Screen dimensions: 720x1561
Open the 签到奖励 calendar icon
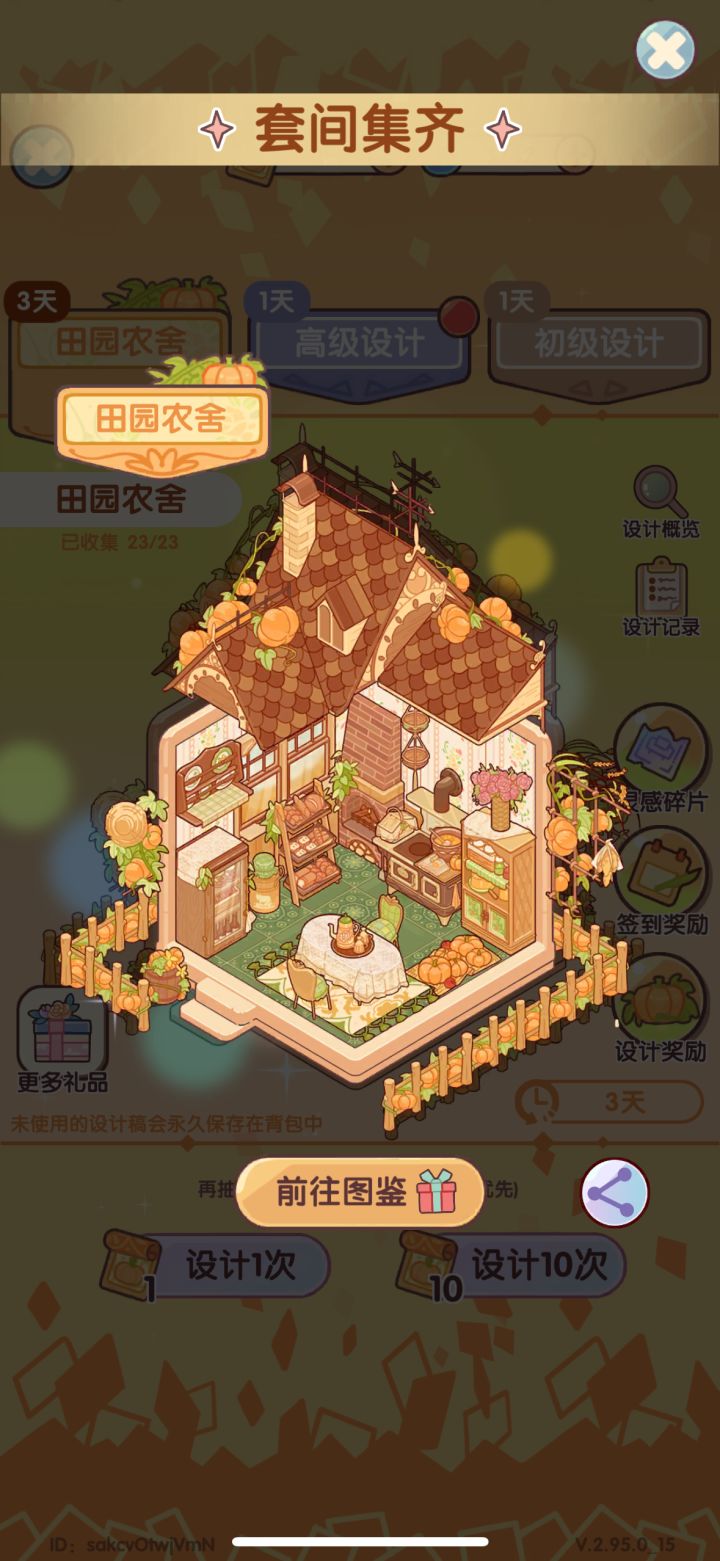(x=660, y=870)
